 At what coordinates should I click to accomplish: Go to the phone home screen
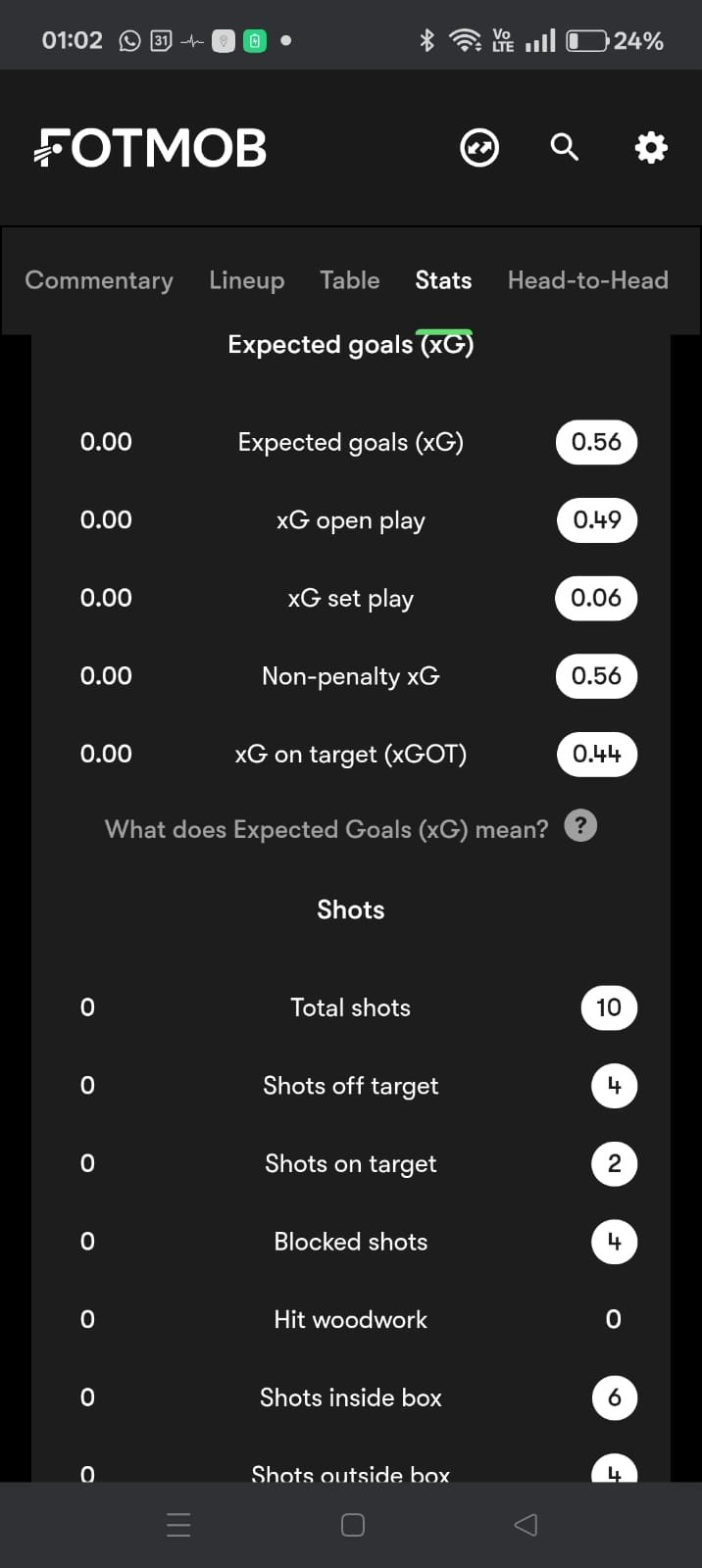pyautogui.click(x=353, y=1525)
